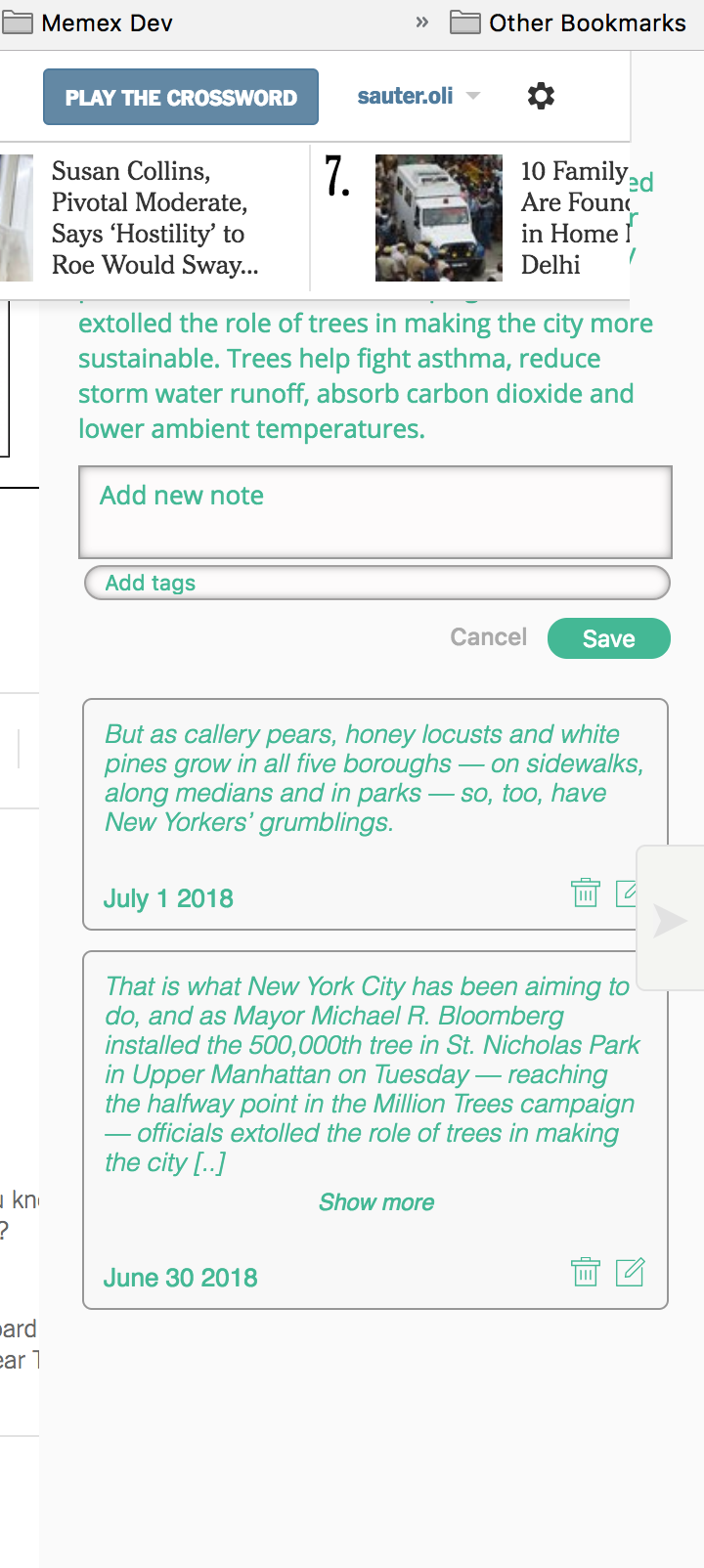
Task: Open the Memex Dev bookmarks folder
Action: coord(88,22)
